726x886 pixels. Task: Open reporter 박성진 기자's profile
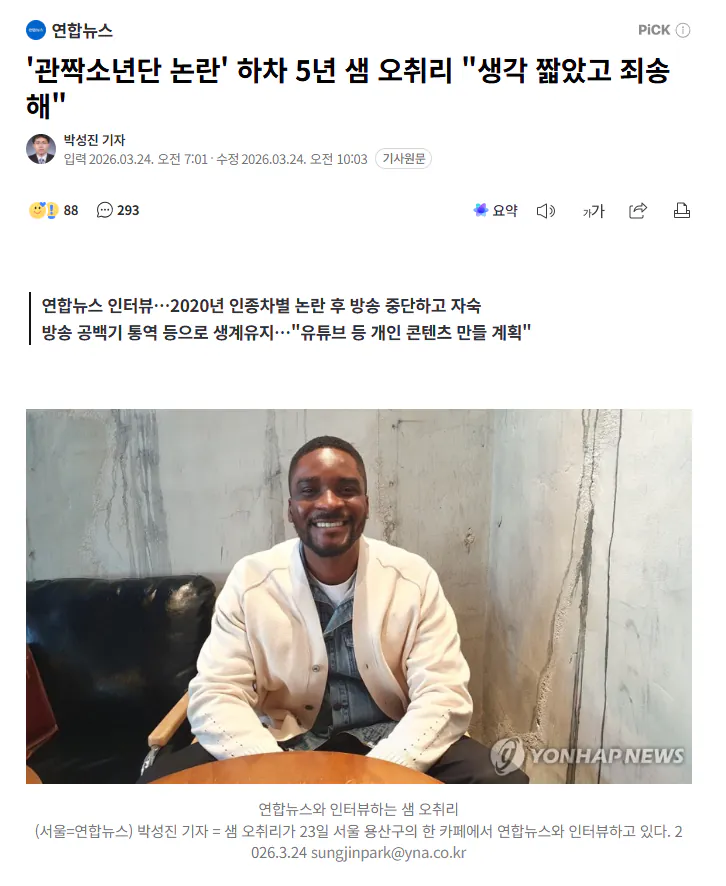[x=94, y=140]
